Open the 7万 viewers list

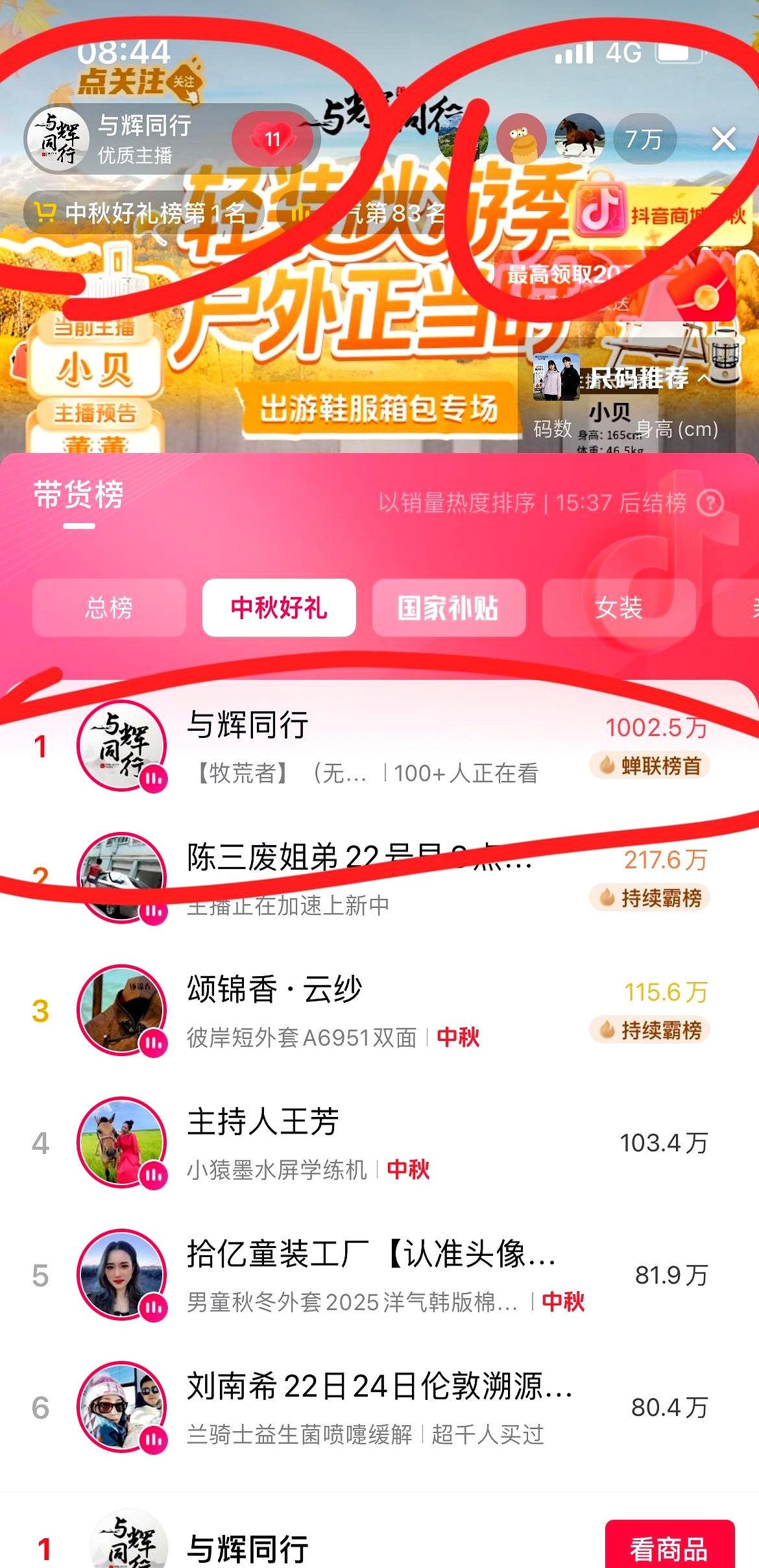[x=643, y=139]
